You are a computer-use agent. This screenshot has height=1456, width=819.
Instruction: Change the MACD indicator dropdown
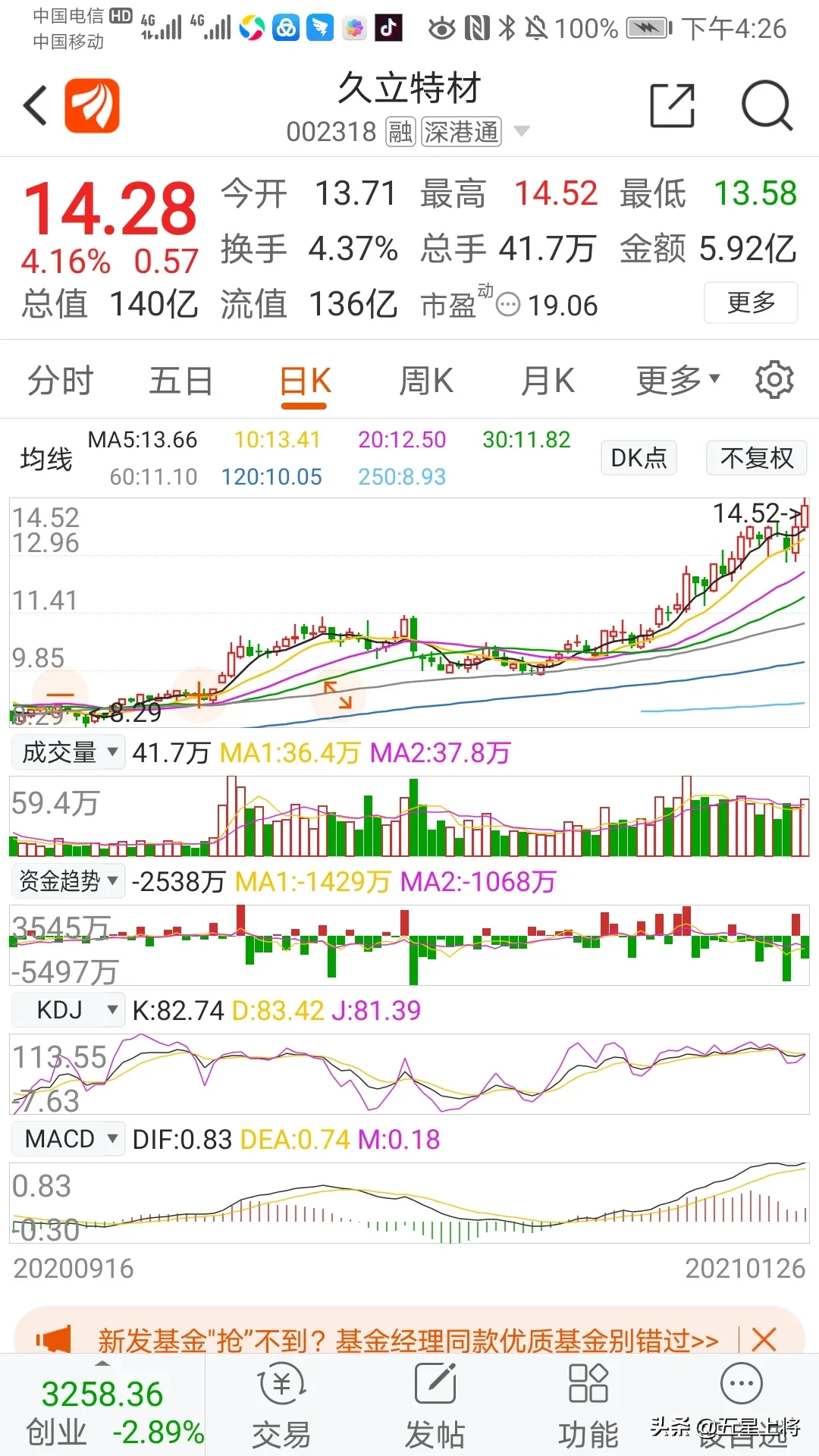68,1139
